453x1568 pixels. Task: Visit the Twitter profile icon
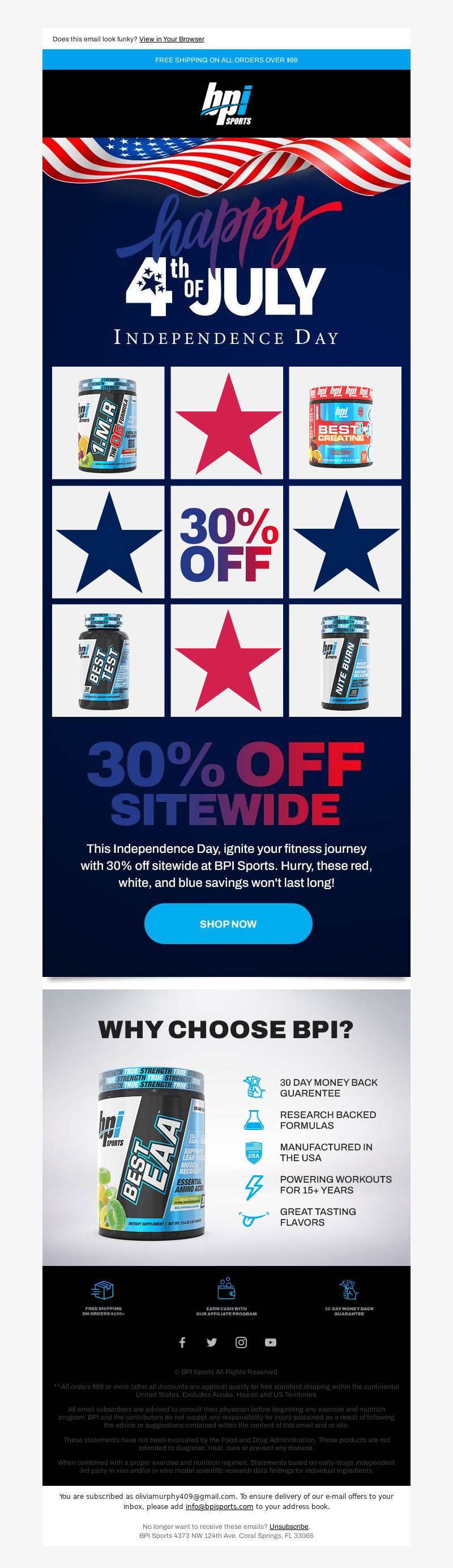[212, 1342]
